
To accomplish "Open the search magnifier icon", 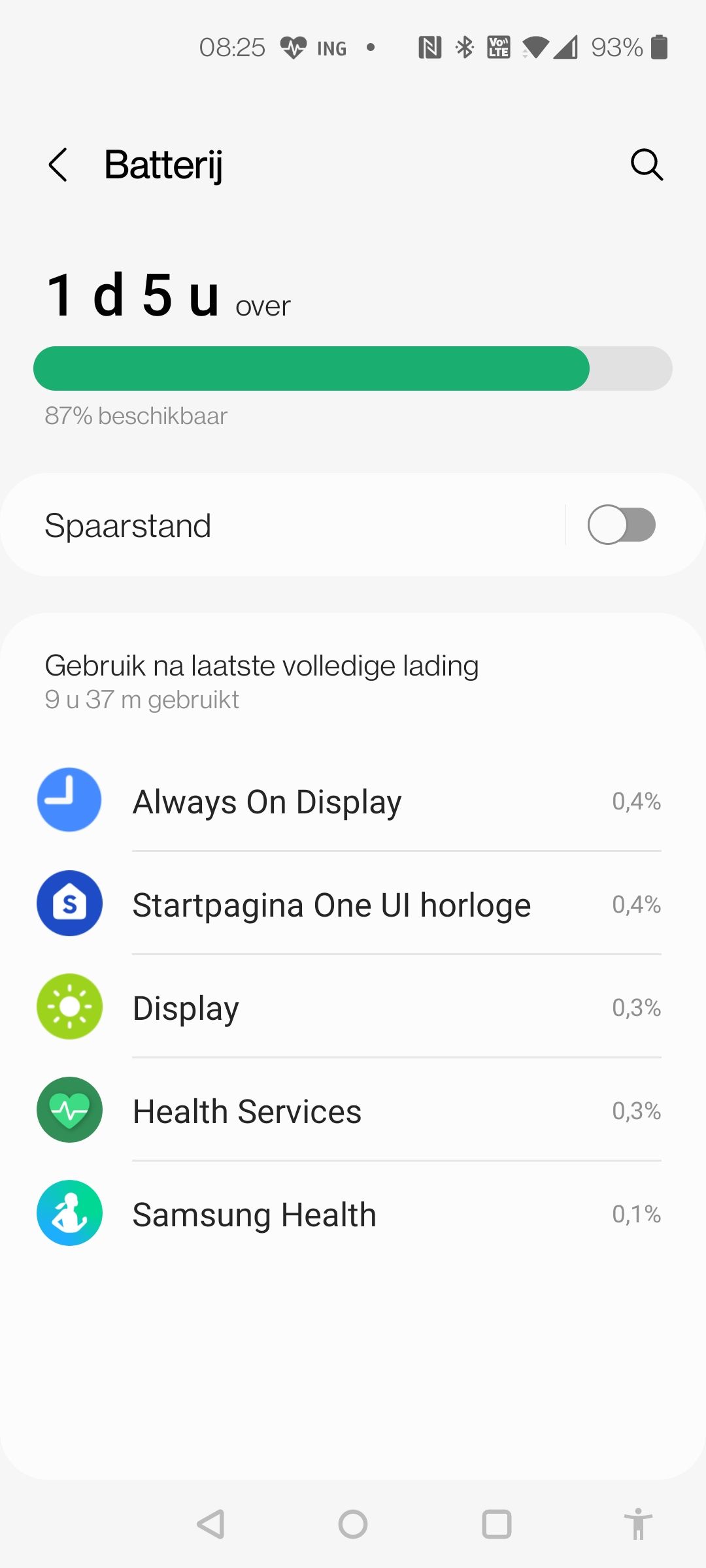I will (647, 165).
